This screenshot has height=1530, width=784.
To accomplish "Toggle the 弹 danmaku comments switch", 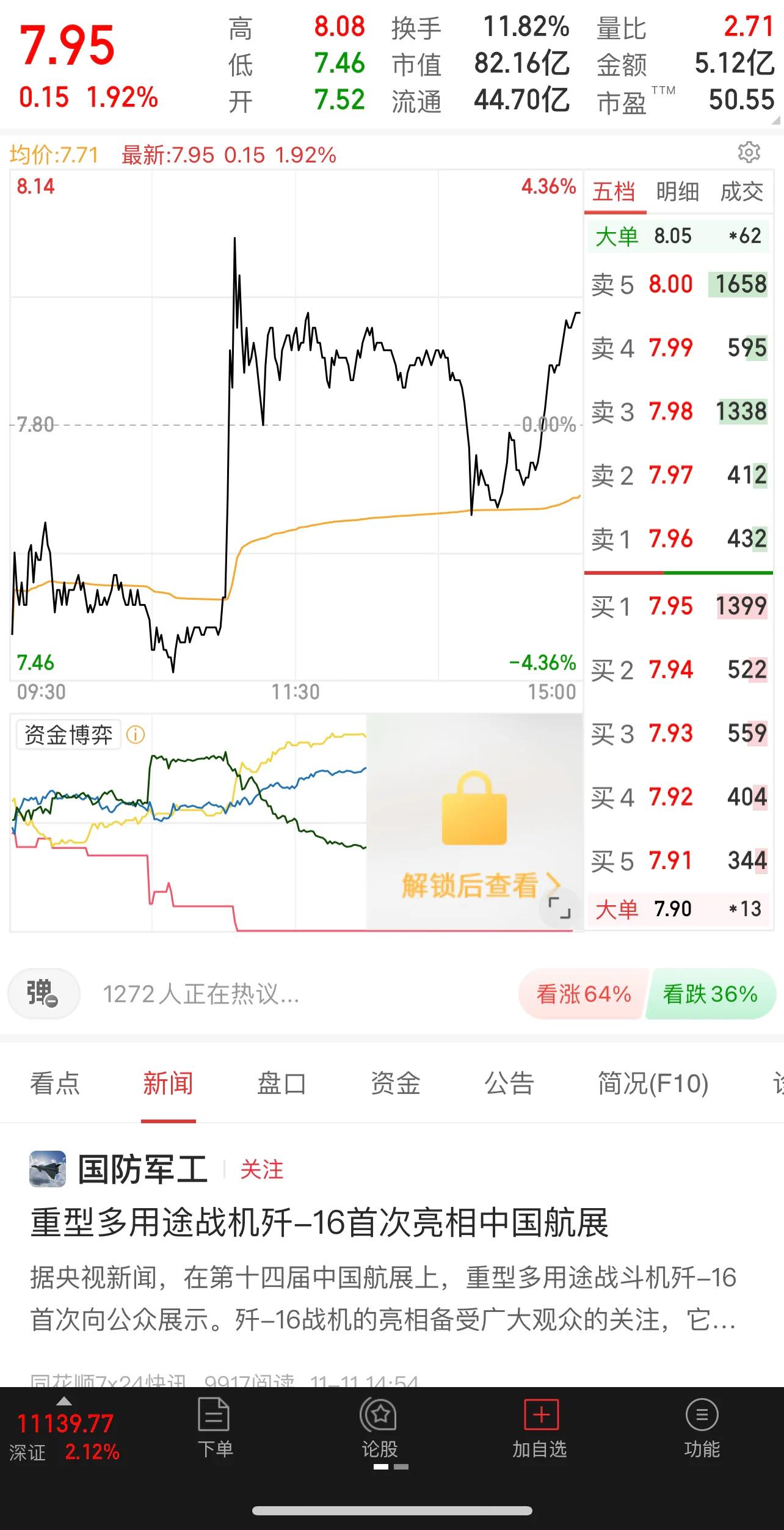I will click(43, 993).
